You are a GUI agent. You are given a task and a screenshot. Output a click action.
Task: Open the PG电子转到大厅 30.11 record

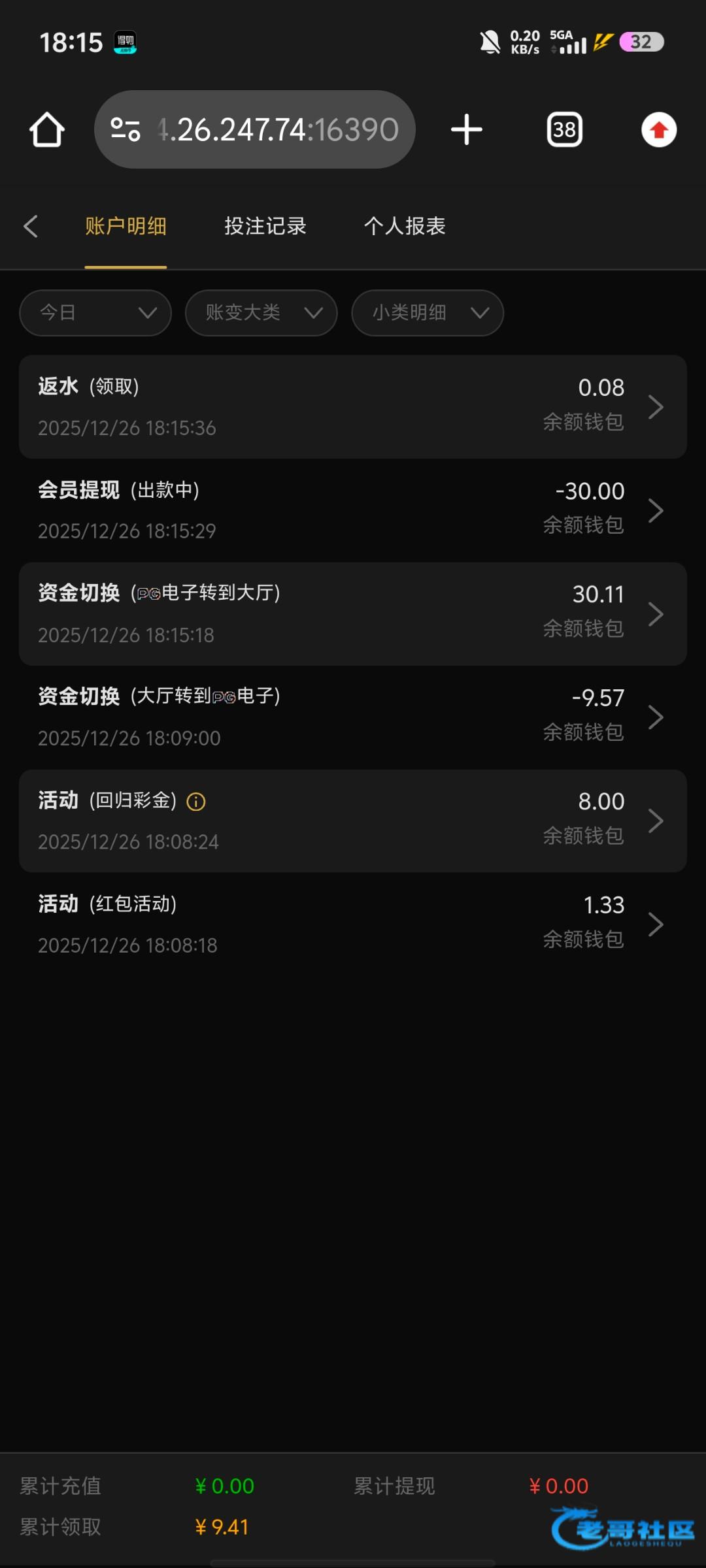(x=353, y=613)
